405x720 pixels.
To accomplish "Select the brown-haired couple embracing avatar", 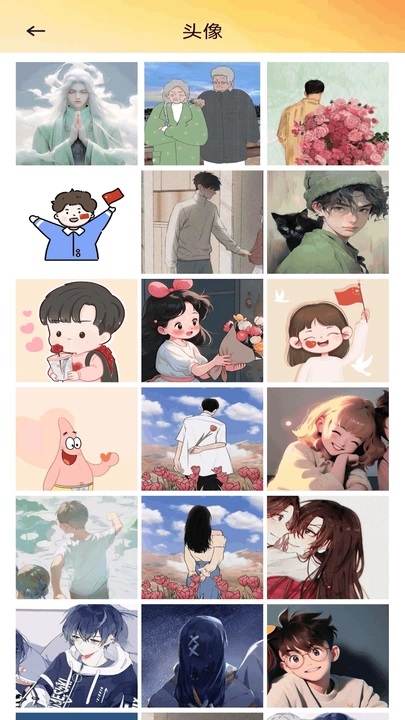I will point(328,547).
